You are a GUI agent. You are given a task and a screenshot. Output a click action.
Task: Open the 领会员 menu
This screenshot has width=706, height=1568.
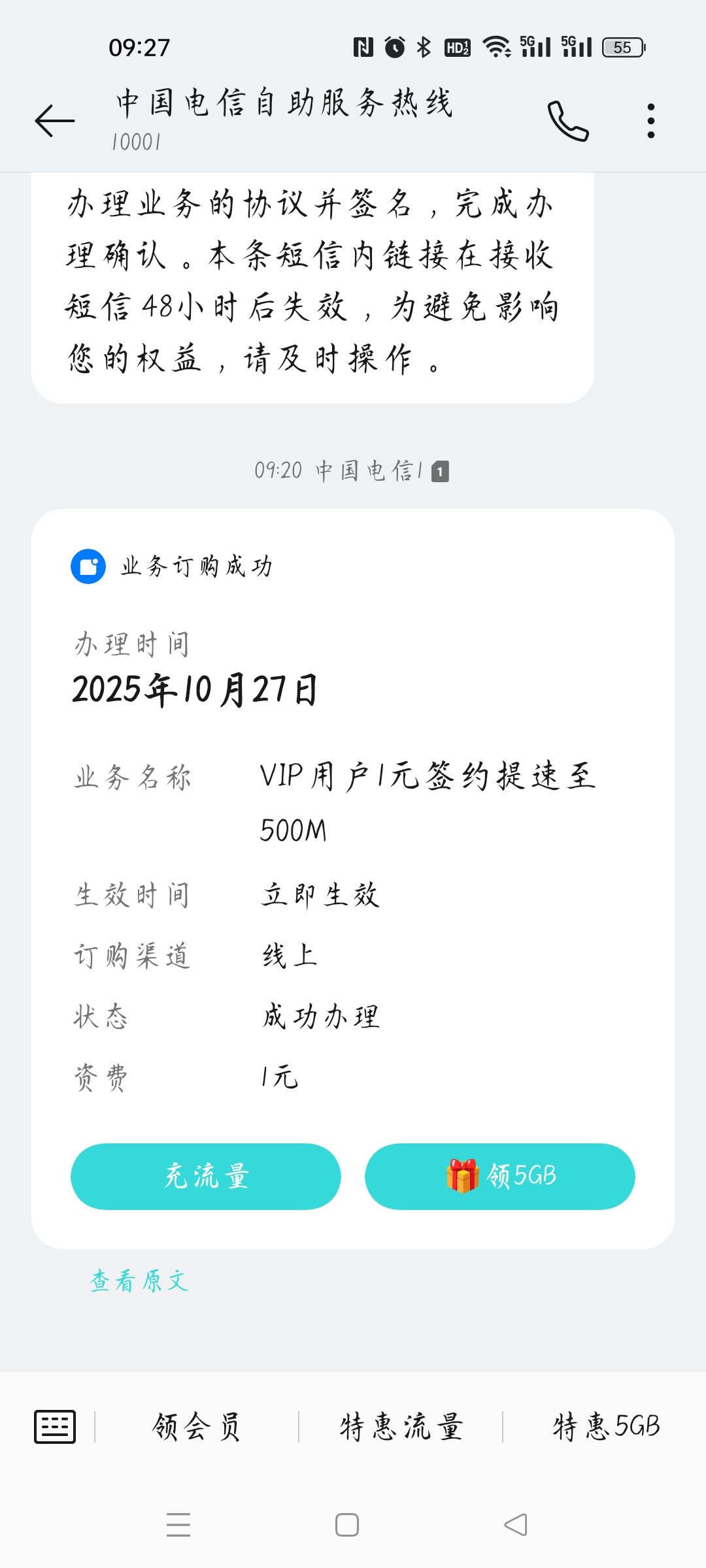[197, 1426]
